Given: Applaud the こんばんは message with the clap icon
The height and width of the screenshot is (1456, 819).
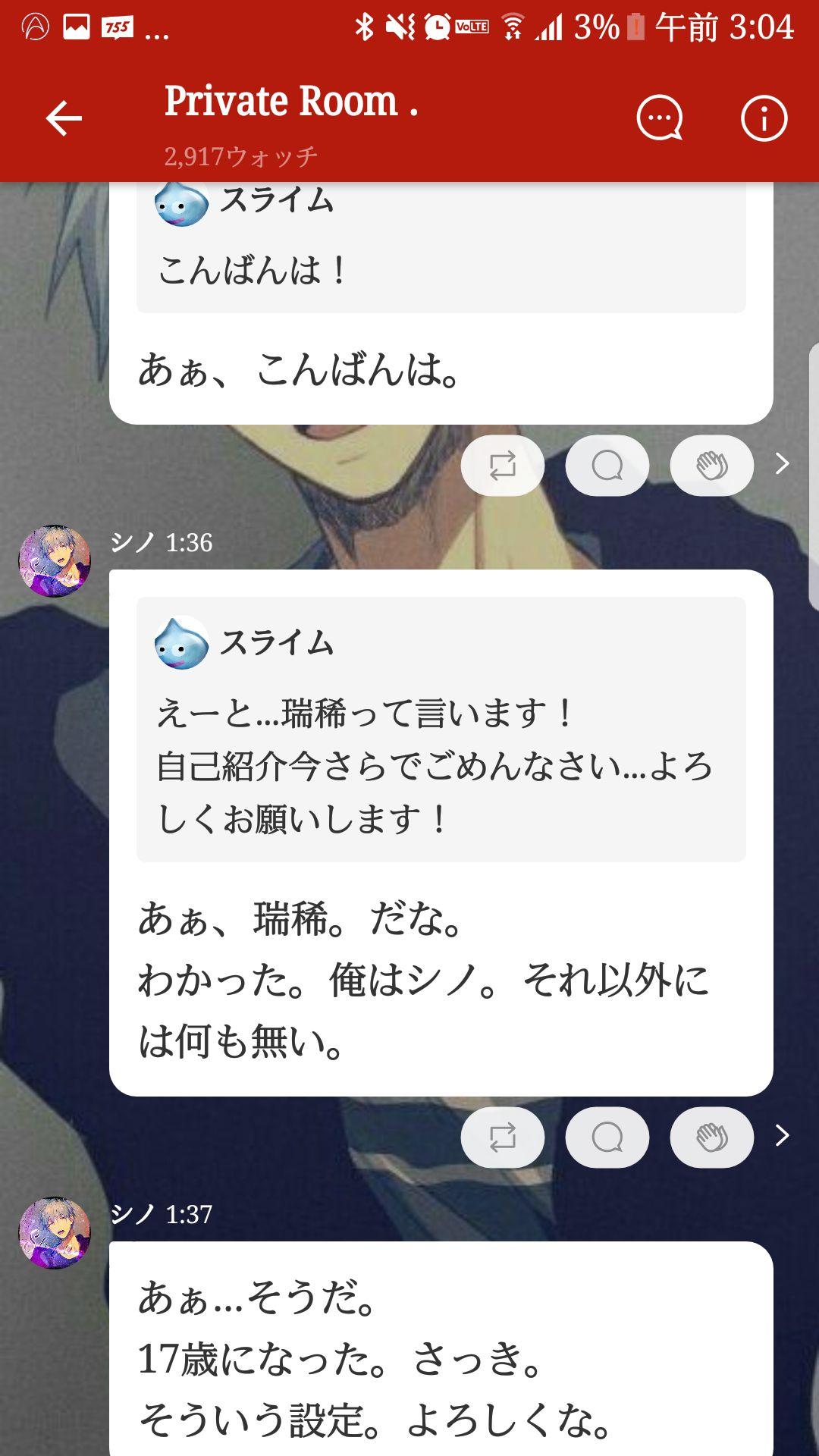Looking at the screenshot, I should point(711,466).
